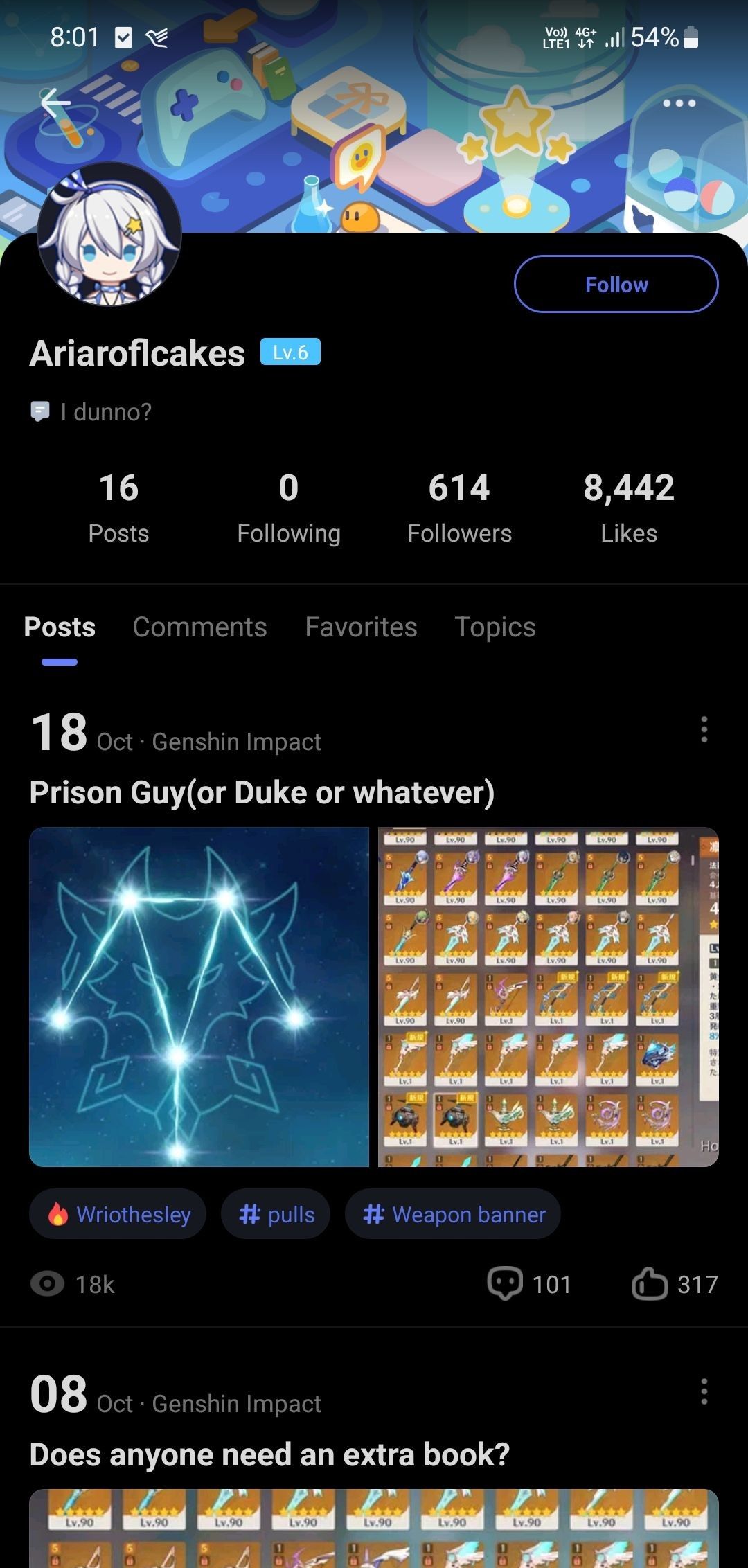The height and width of the screenshot is (1568, 748).
Task: Open the 'Does anyone need an extra book?' post
Action: pos(269,1455)
